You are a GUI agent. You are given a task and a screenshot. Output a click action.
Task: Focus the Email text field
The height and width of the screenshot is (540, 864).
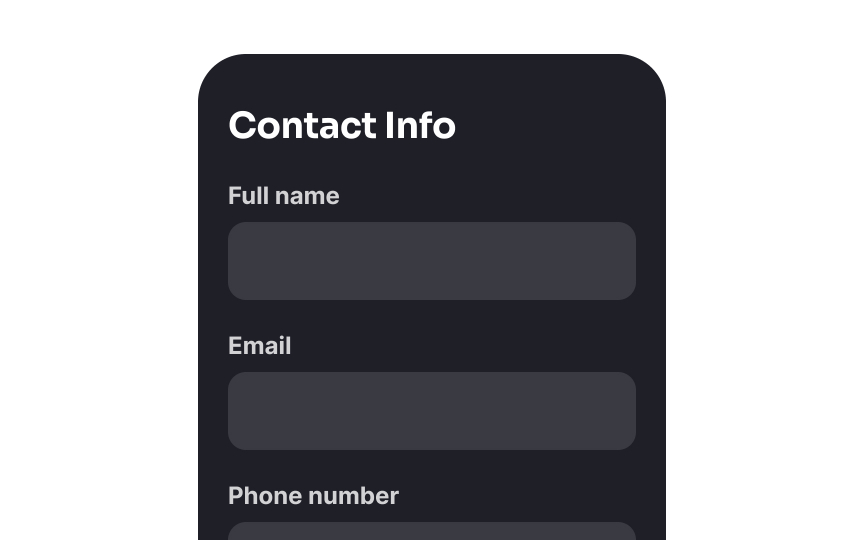pos(432,411)
